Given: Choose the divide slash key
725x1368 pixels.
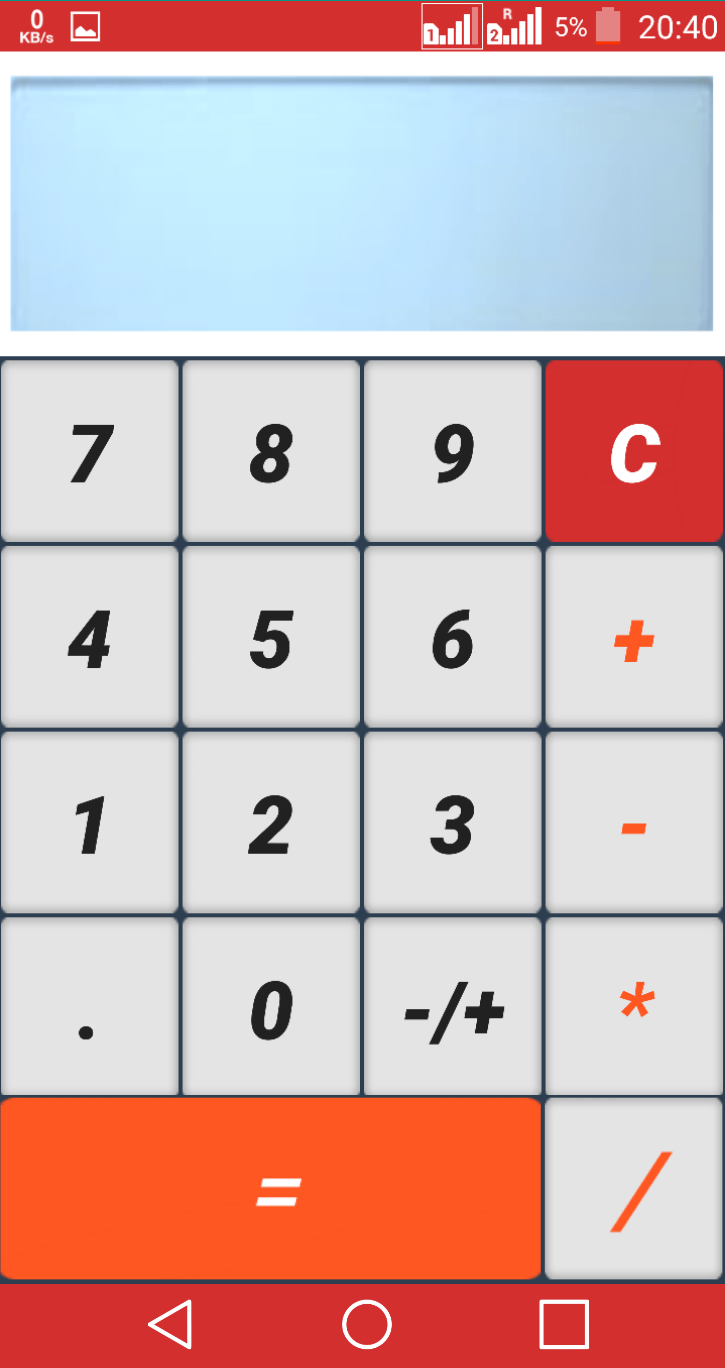Looking at the screenshot, I should click(634, 1189).
